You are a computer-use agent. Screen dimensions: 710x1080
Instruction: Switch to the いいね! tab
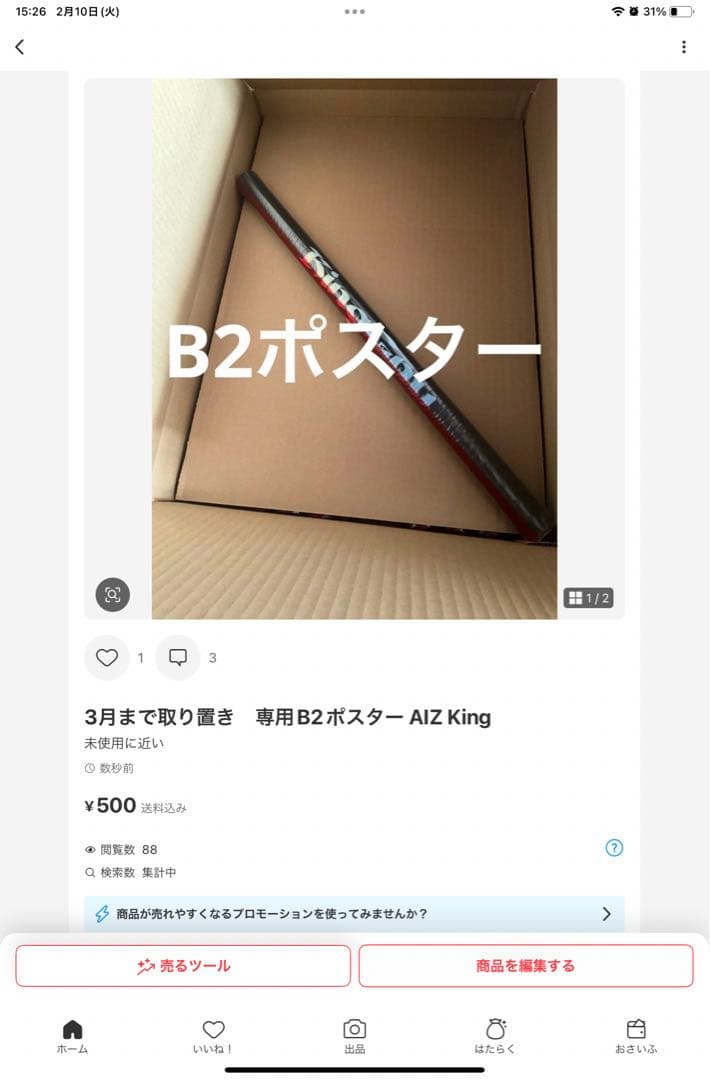(213, 1036)
